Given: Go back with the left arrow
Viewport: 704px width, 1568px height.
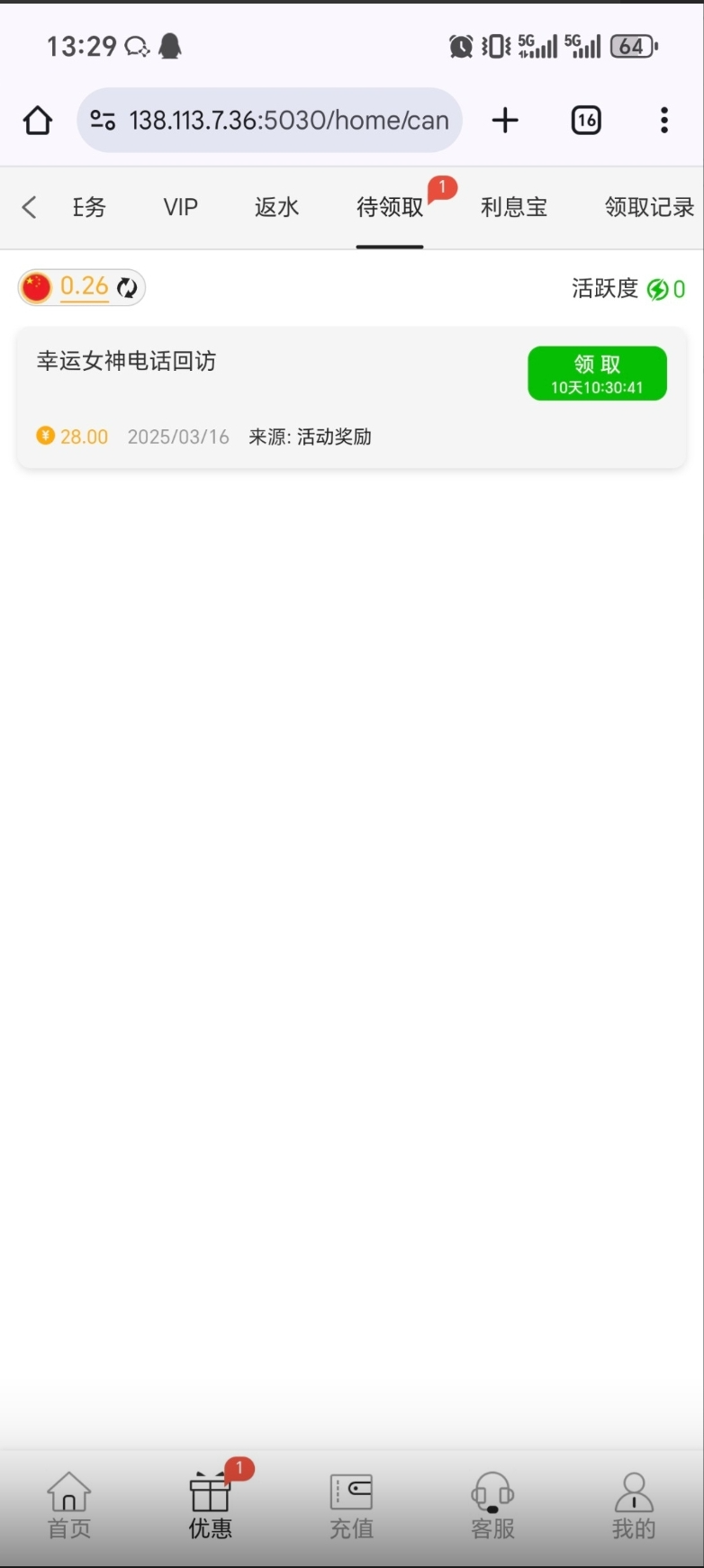Looking at the screenshot, I should [29, 207].
